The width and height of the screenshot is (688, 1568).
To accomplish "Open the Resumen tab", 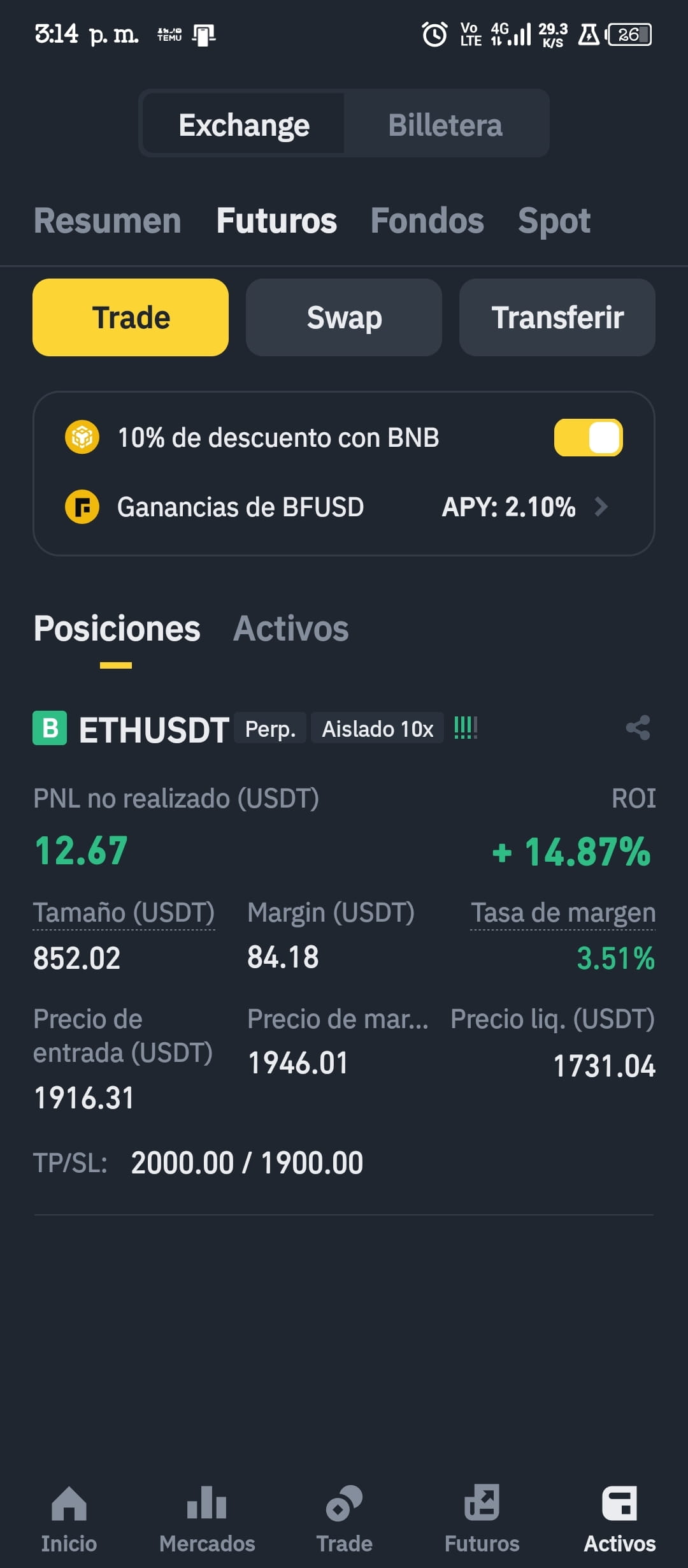I will tap(108, 221).
